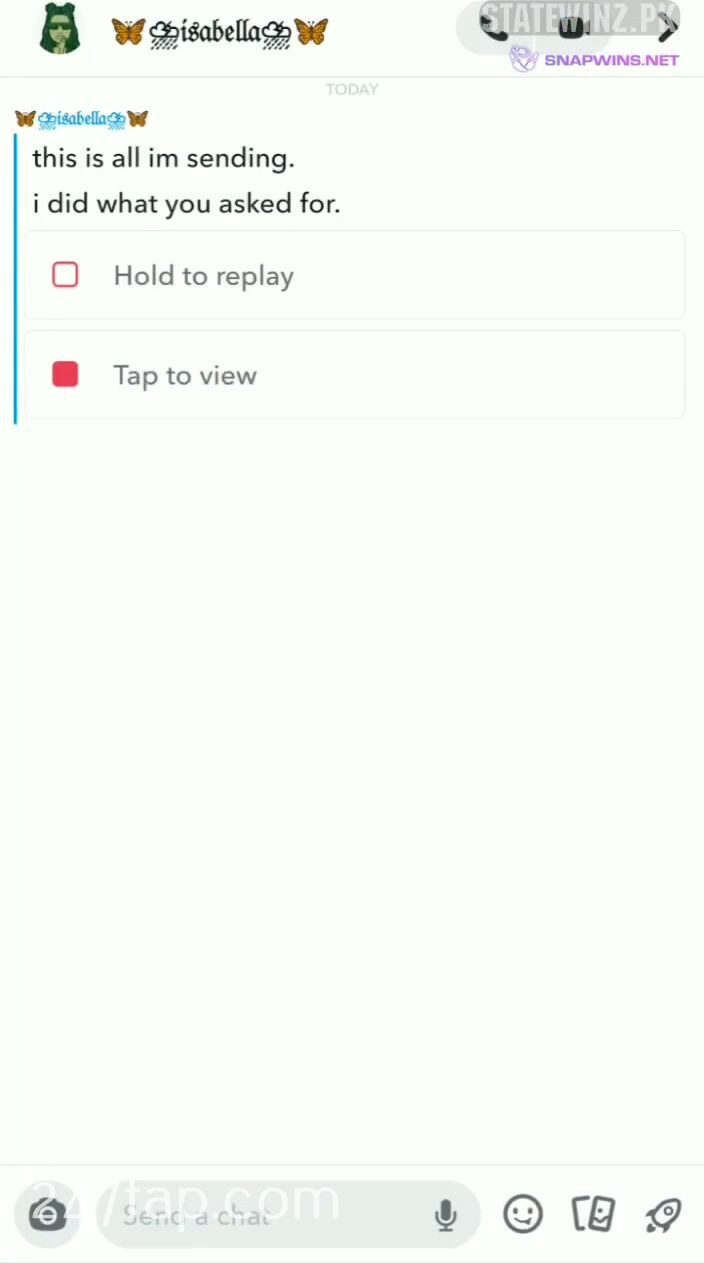Tap the chevron to leave the chat
704x1263 pixels.
[x=667, y=28]
